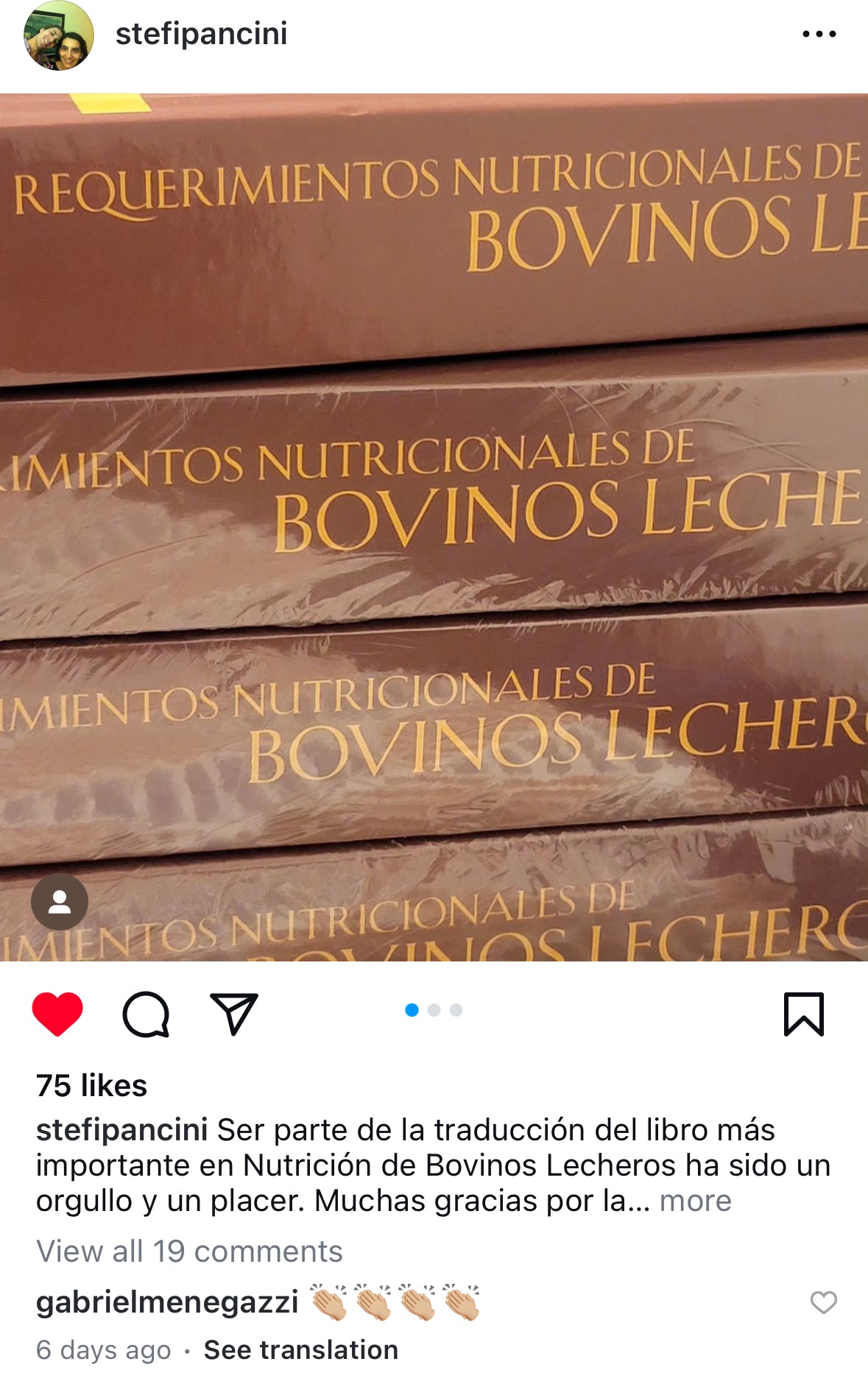Viewport: 868px width, 1384px height.
Task: Like gabrielmenegazzi's comment
Action: (x=823, y=1302)
